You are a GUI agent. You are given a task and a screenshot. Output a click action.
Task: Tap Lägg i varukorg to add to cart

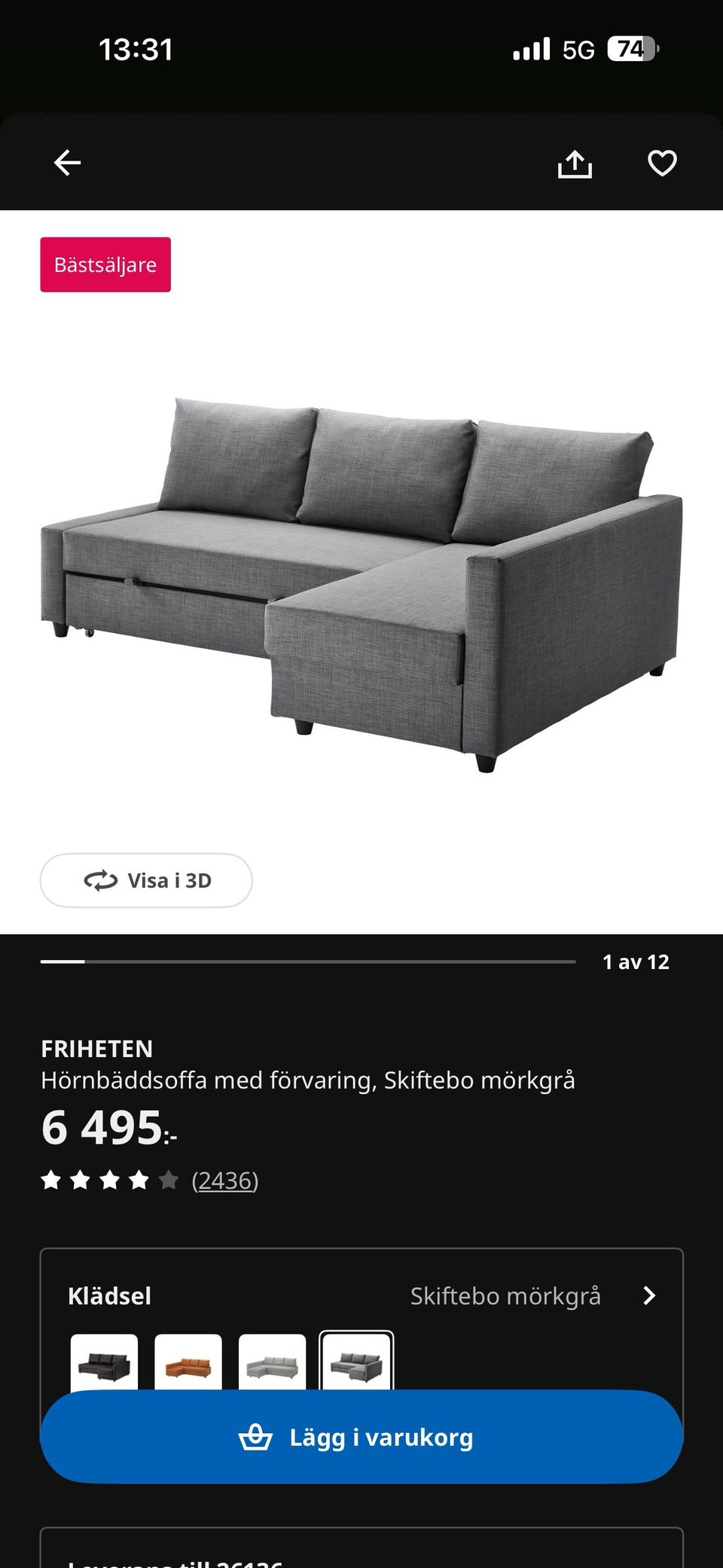point(361,1438)
